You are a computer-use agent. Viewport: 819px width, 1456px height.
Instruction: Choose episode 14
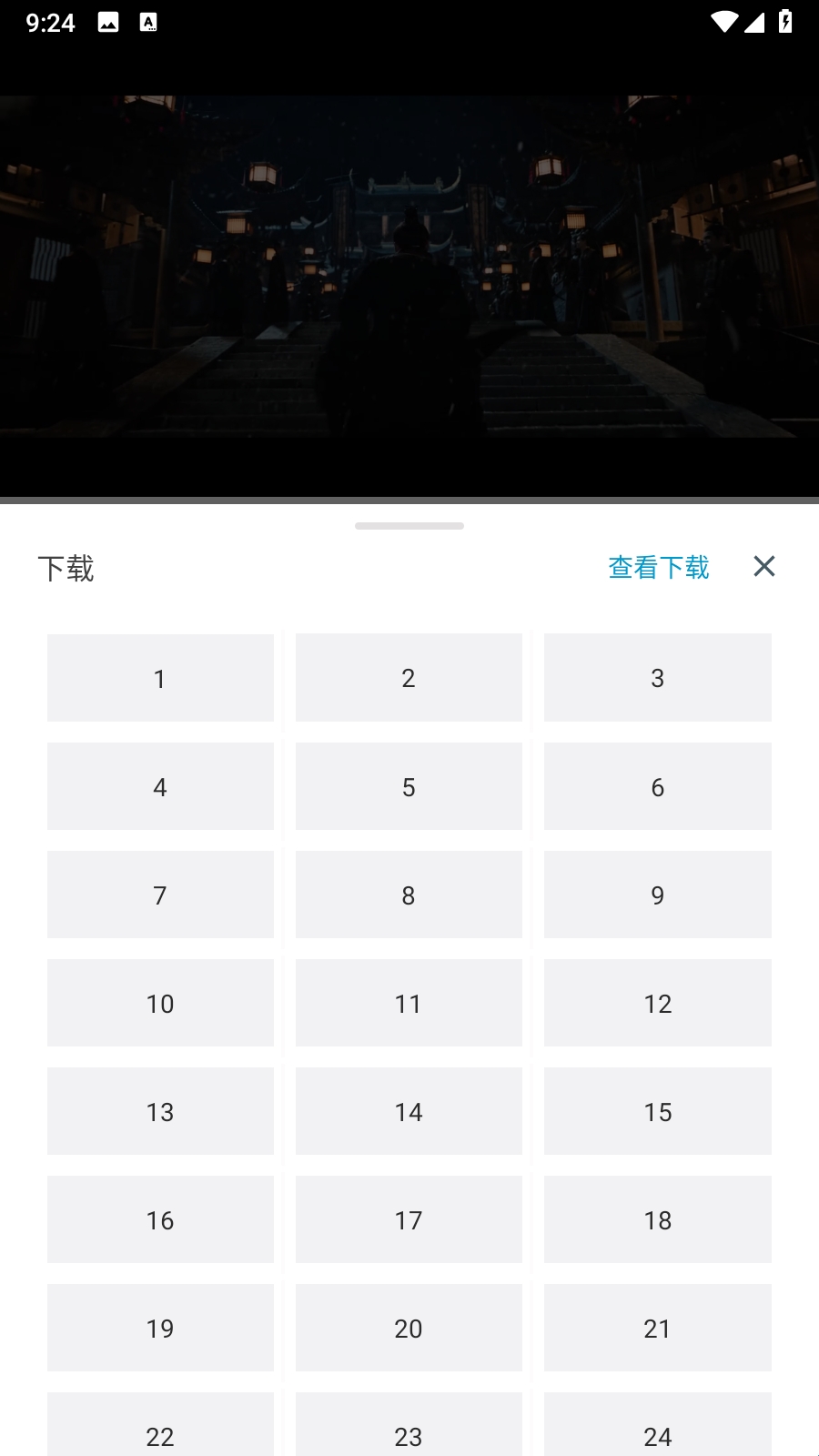coord(409,1111)
